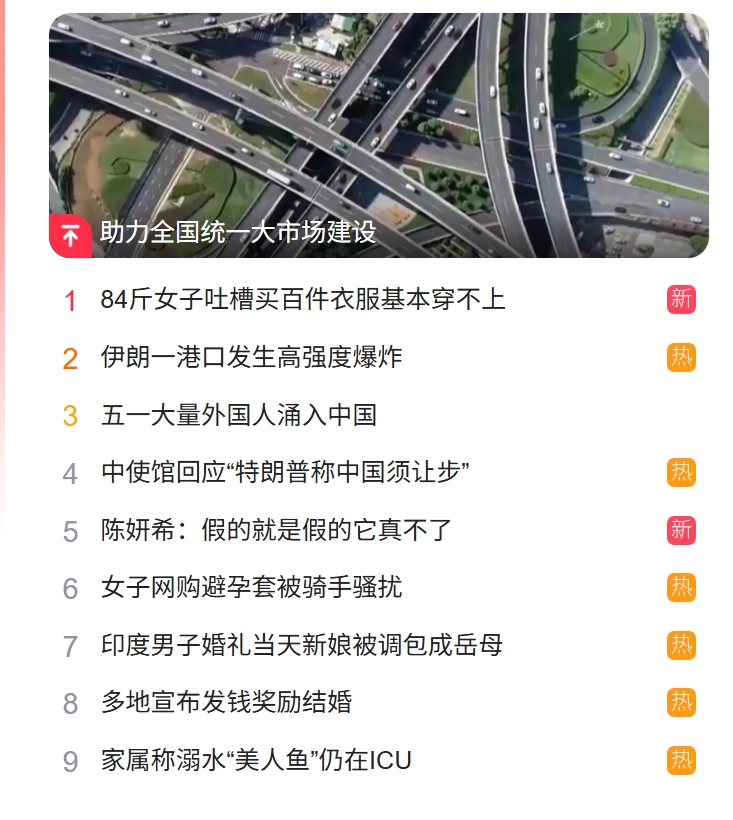Click the 热 badge on the 多地宣布发钱奖励结婚 row
The image size is (733, 820).
point(682,704)
